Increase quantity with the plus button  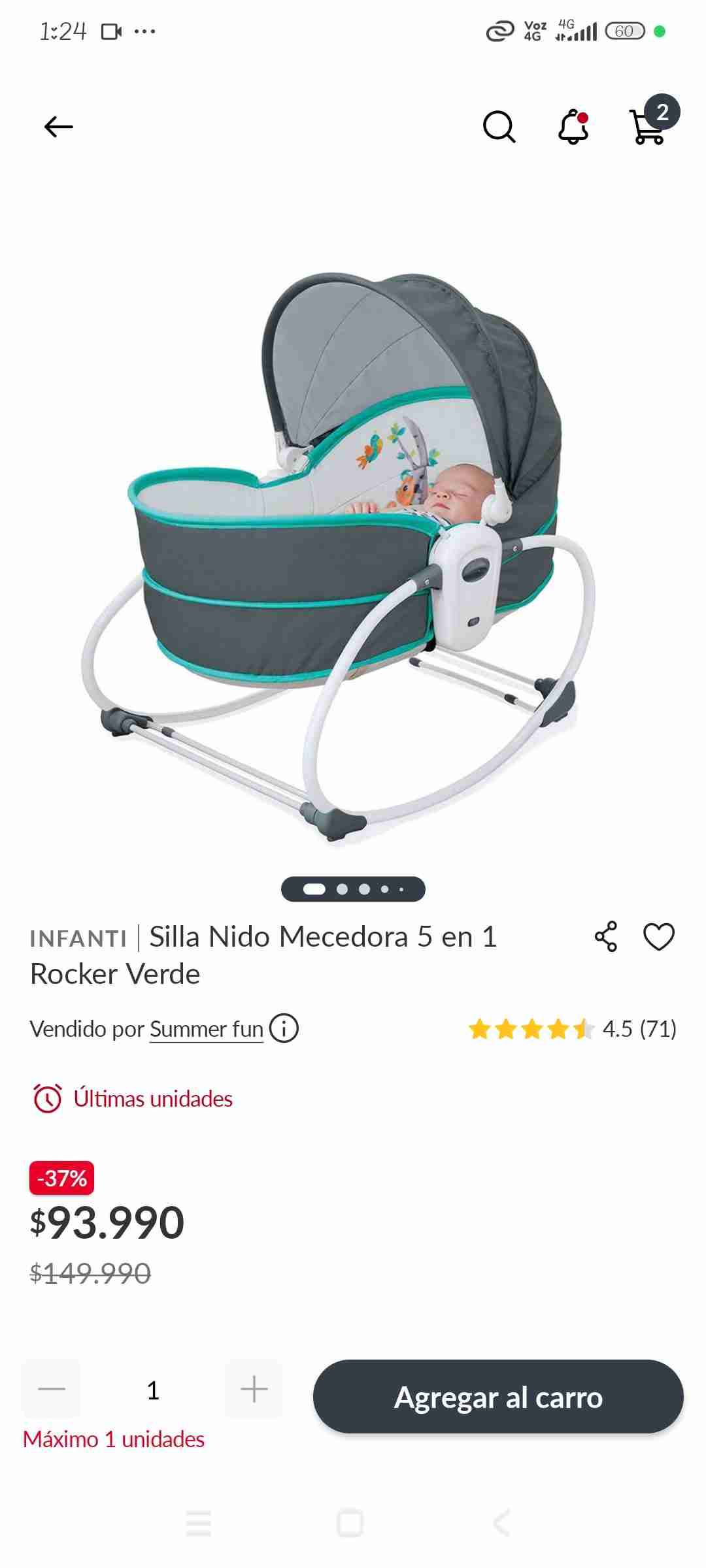[254, 1389]
